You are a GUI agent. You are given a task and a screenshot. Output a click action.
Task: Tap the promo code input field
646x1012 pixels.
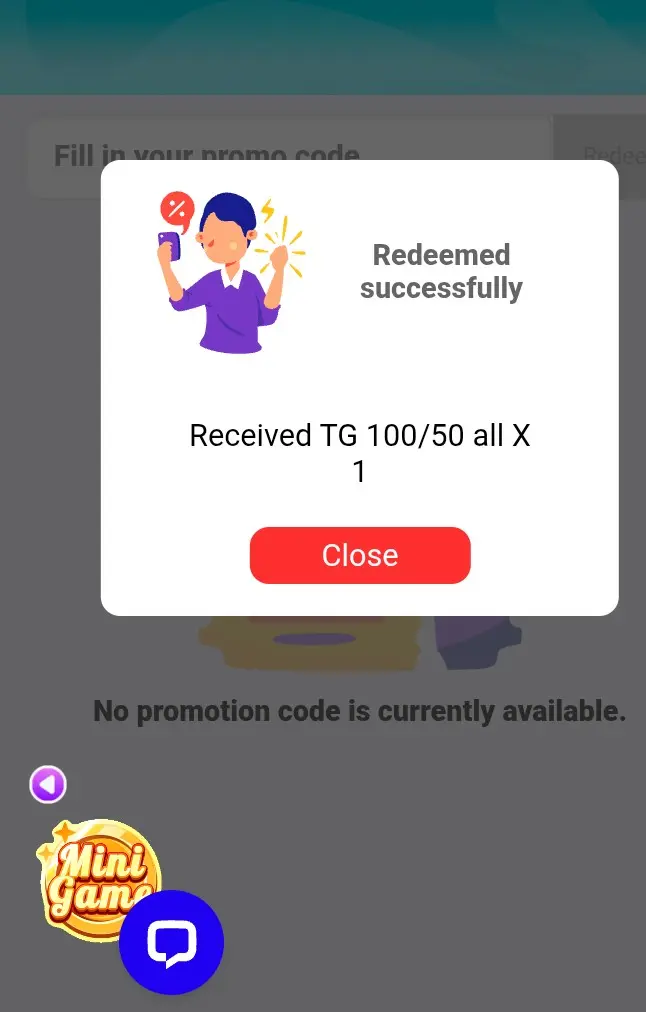[290, 156]
